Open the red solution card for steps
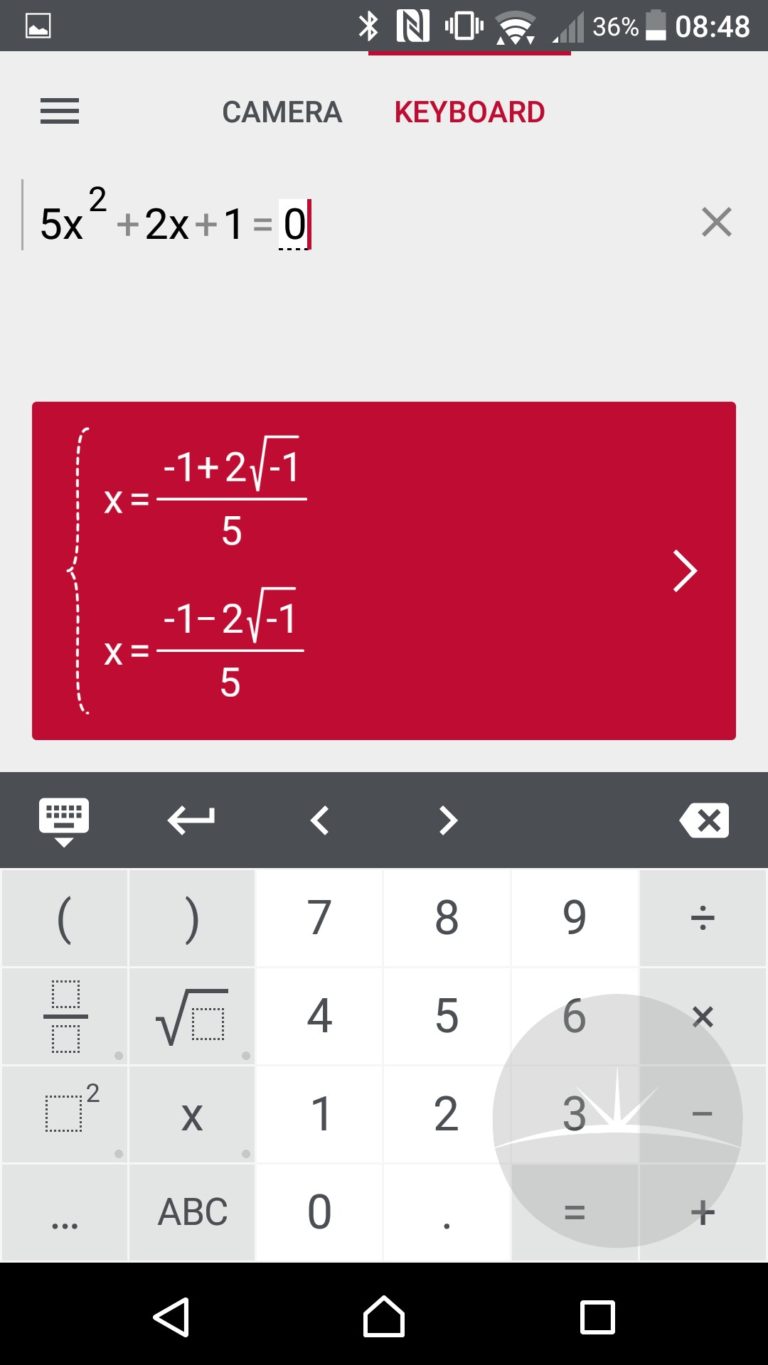768x1365 pixels. pyautogui.click(x=384, y=571)
